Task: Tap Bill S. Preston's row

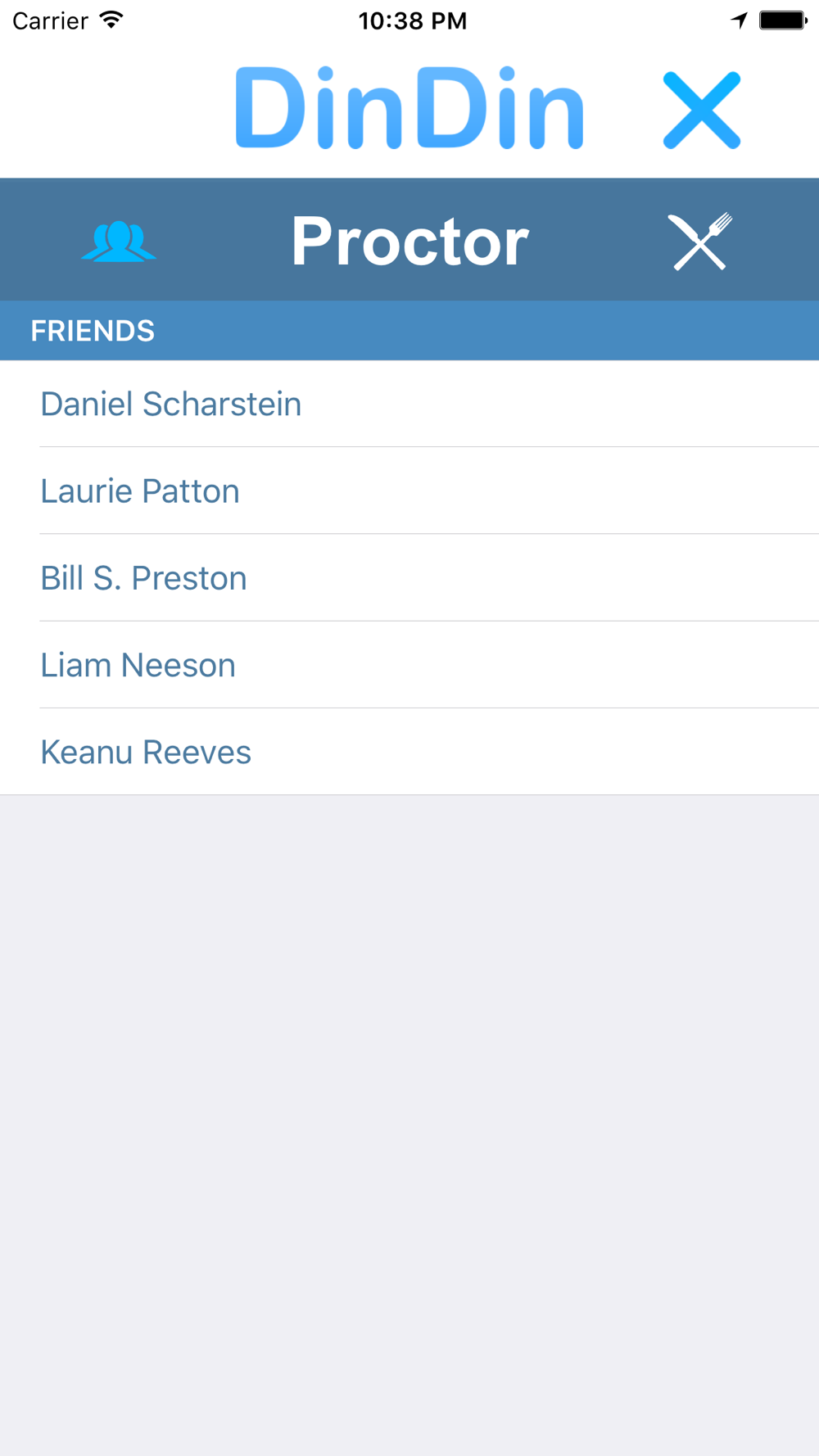Action: point(409,577)
